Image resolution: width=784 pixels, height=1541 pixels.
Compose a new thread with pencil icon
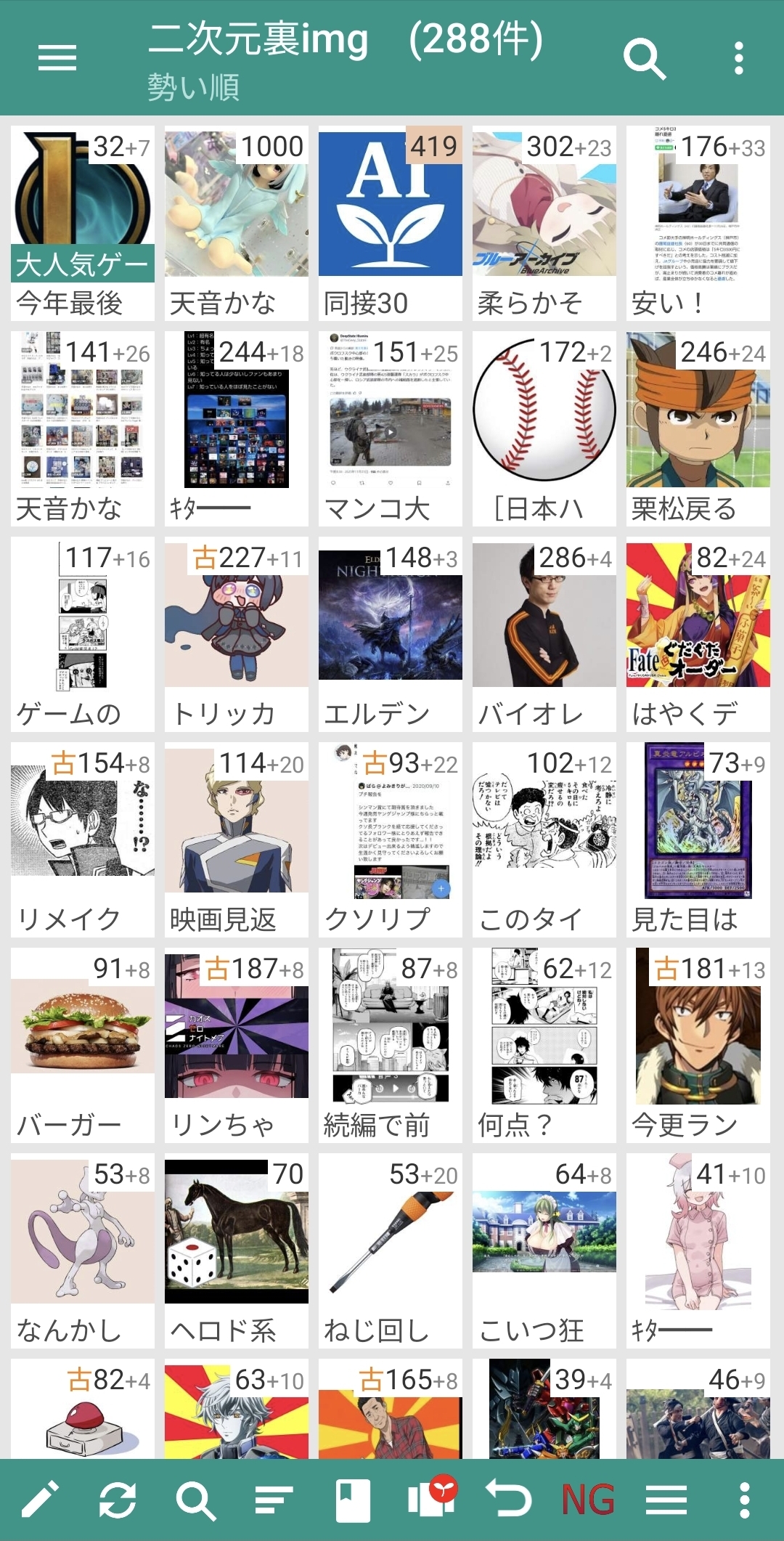click(40, 1499)
